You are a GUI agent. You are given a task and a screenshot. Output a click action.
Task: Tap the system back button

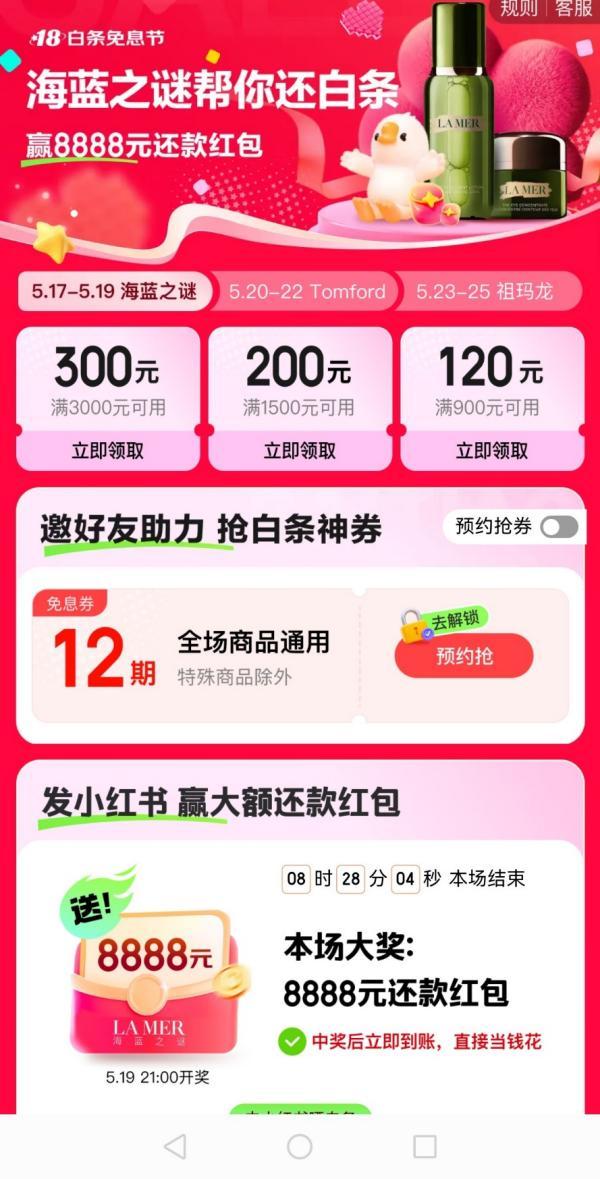click(x=175, y=1146)
